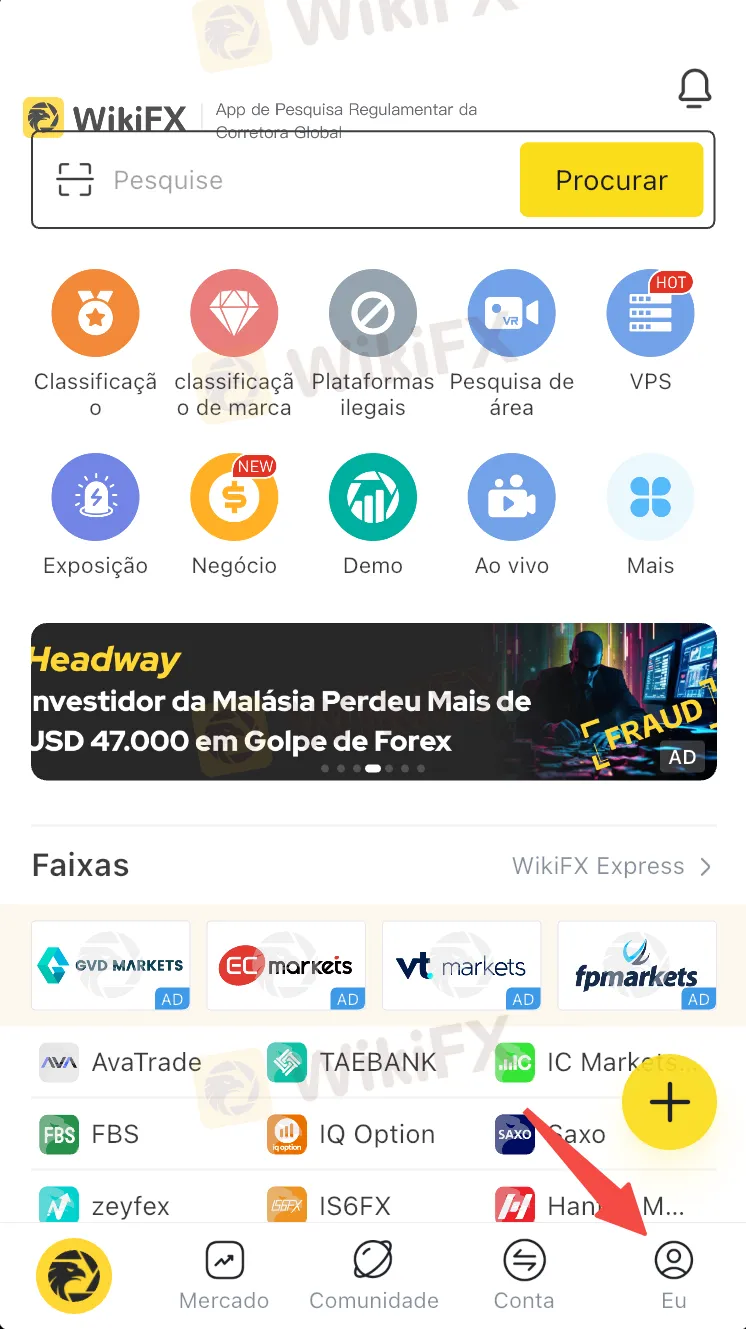The image size is (746, 1329).
Task: Open the scan icon in search box
Action: pyautogui.click(x=75, y=181)
